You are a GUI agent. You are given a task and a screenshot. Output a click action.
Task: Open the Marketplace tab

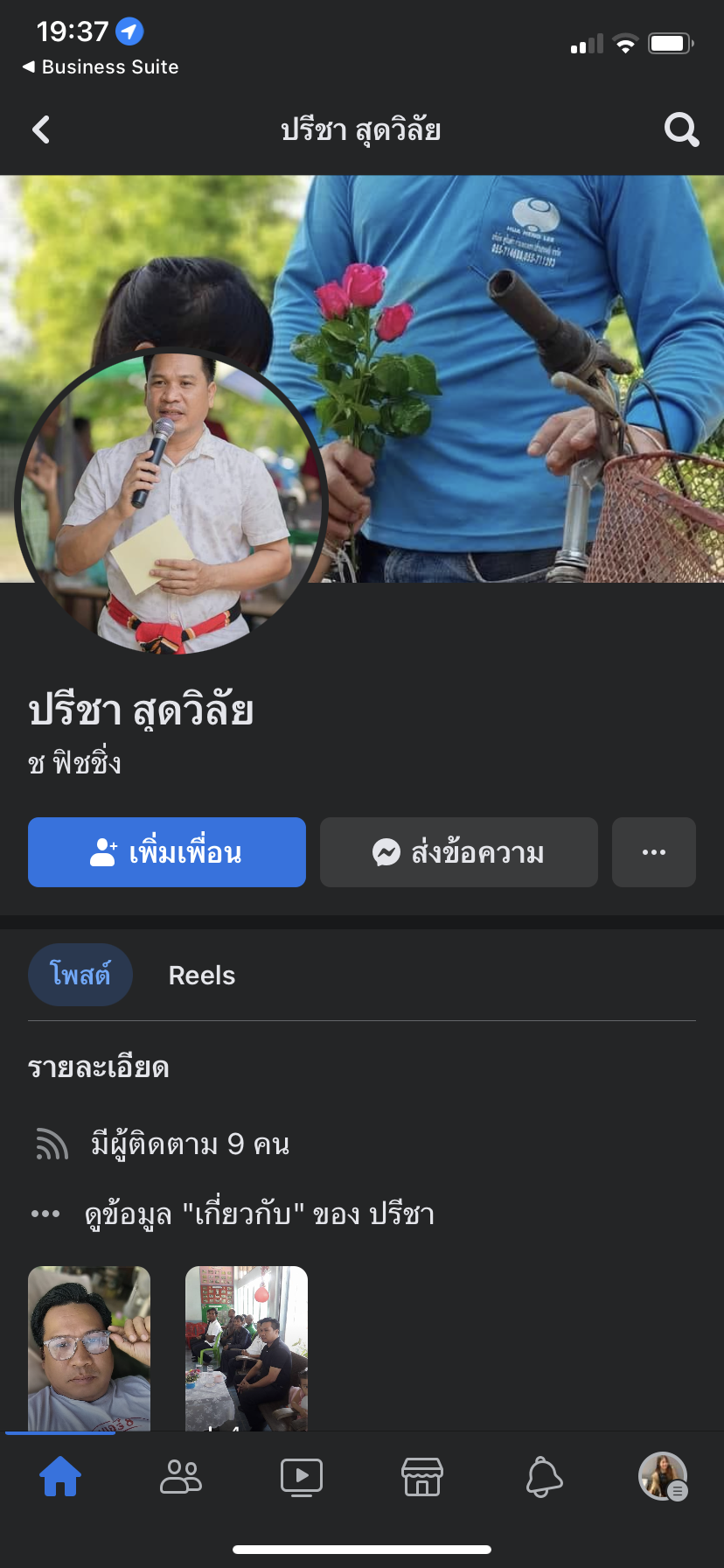[422, 1477]
